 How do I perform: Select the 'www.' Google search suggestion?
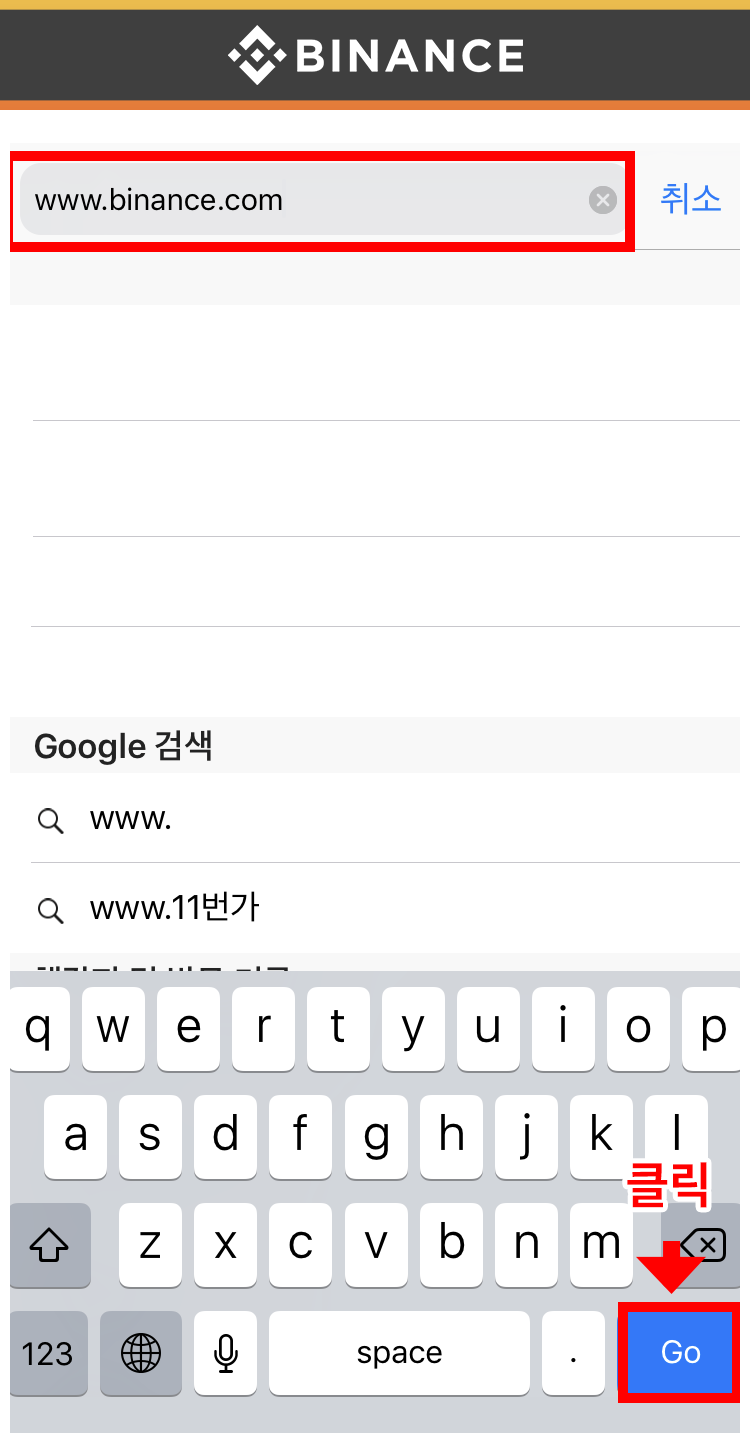tap(385, 819)
